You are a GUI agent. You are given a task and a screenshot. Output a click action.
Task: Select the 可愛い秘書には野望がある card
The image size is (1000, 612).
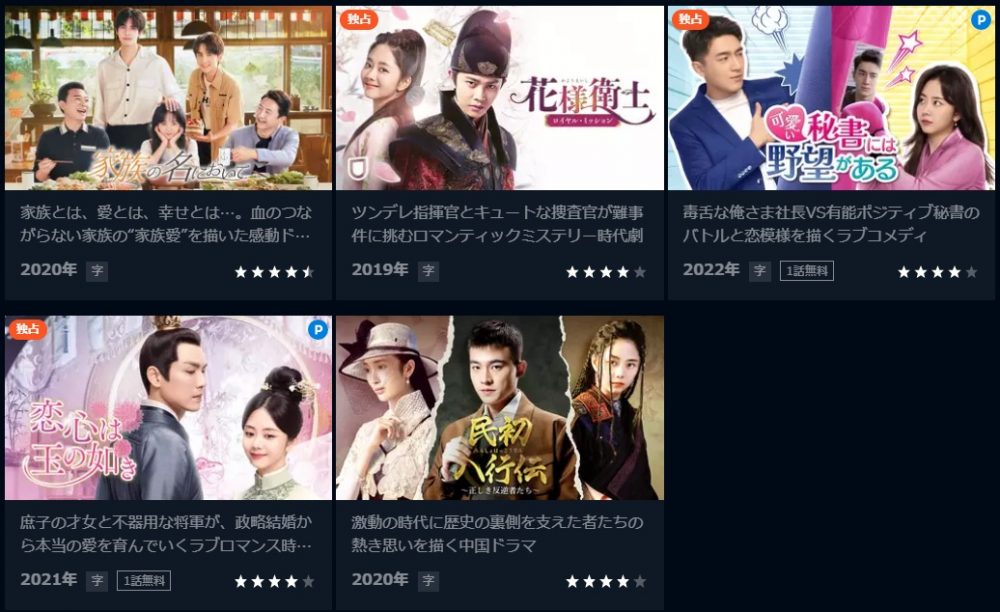coord(831,100)
